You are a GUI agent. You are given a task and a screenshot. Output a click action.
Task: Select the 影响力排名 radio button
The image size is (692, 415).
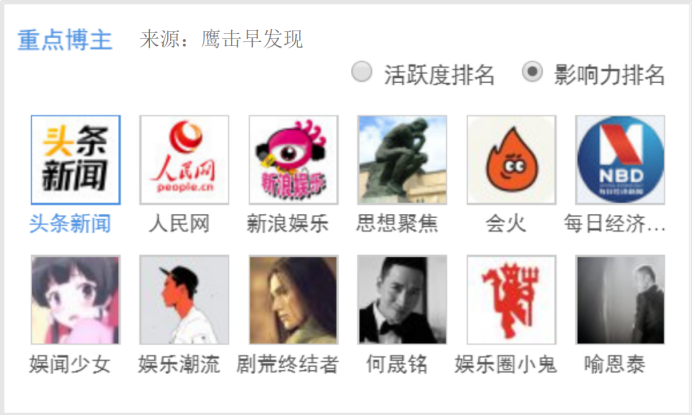533,72
